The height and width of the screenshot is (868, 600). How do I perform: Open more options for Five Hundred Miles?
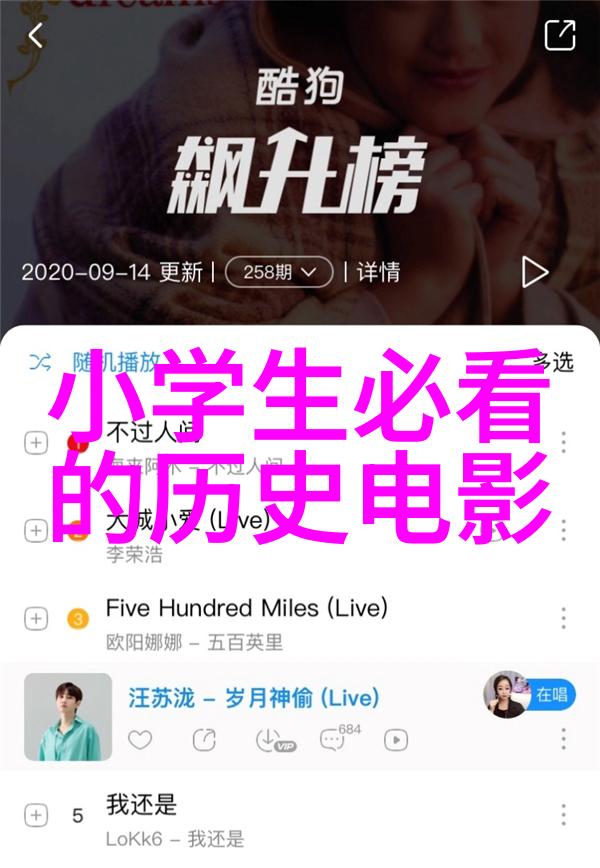click(x=564, y=619)
